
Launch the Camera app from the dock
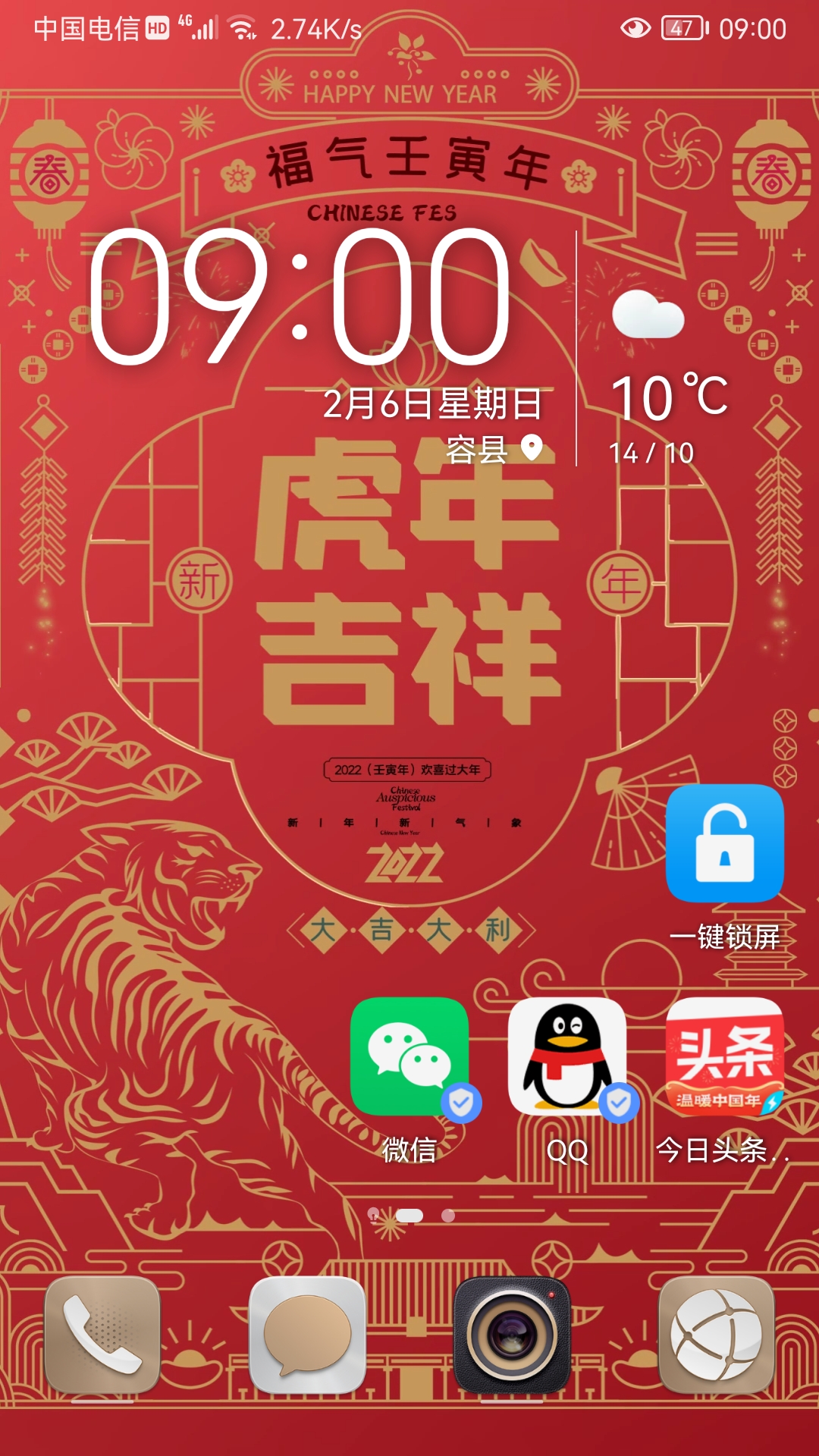(x=512, y=1335)
